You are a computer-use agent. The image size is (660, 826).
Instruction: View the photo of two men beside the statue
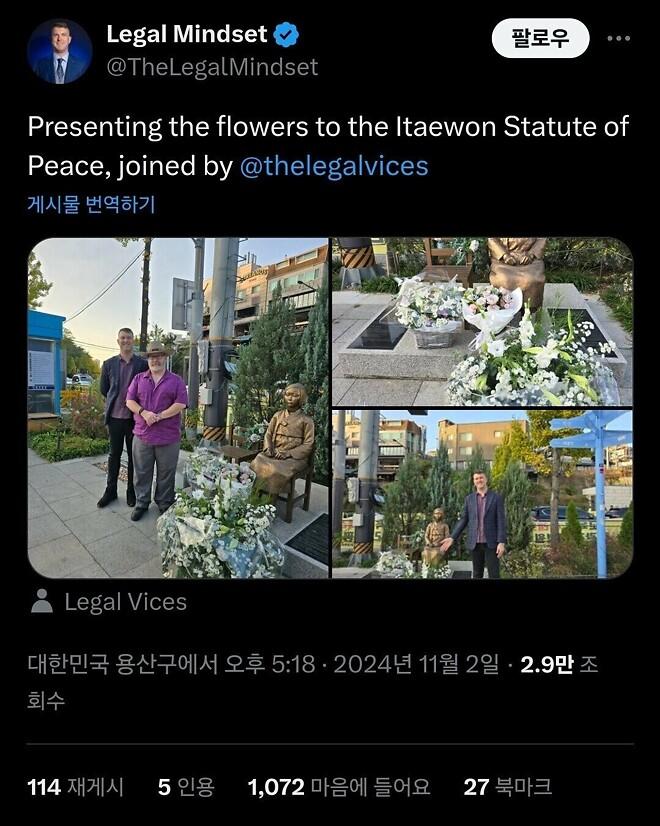pos(178,407)
